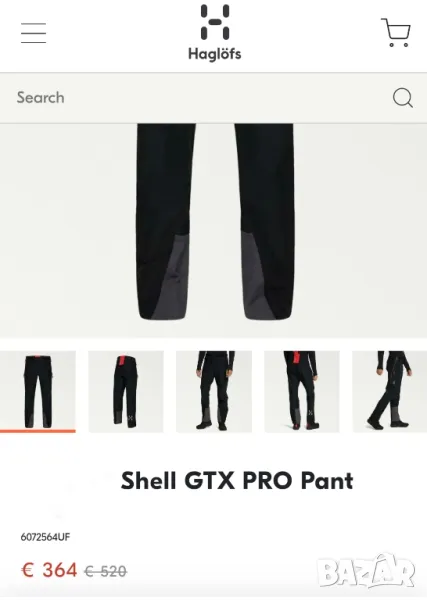Viewport: 427px width, 600px height.
Task: Select the second thumbnail showing back view
Action: [x=126, y=391]
